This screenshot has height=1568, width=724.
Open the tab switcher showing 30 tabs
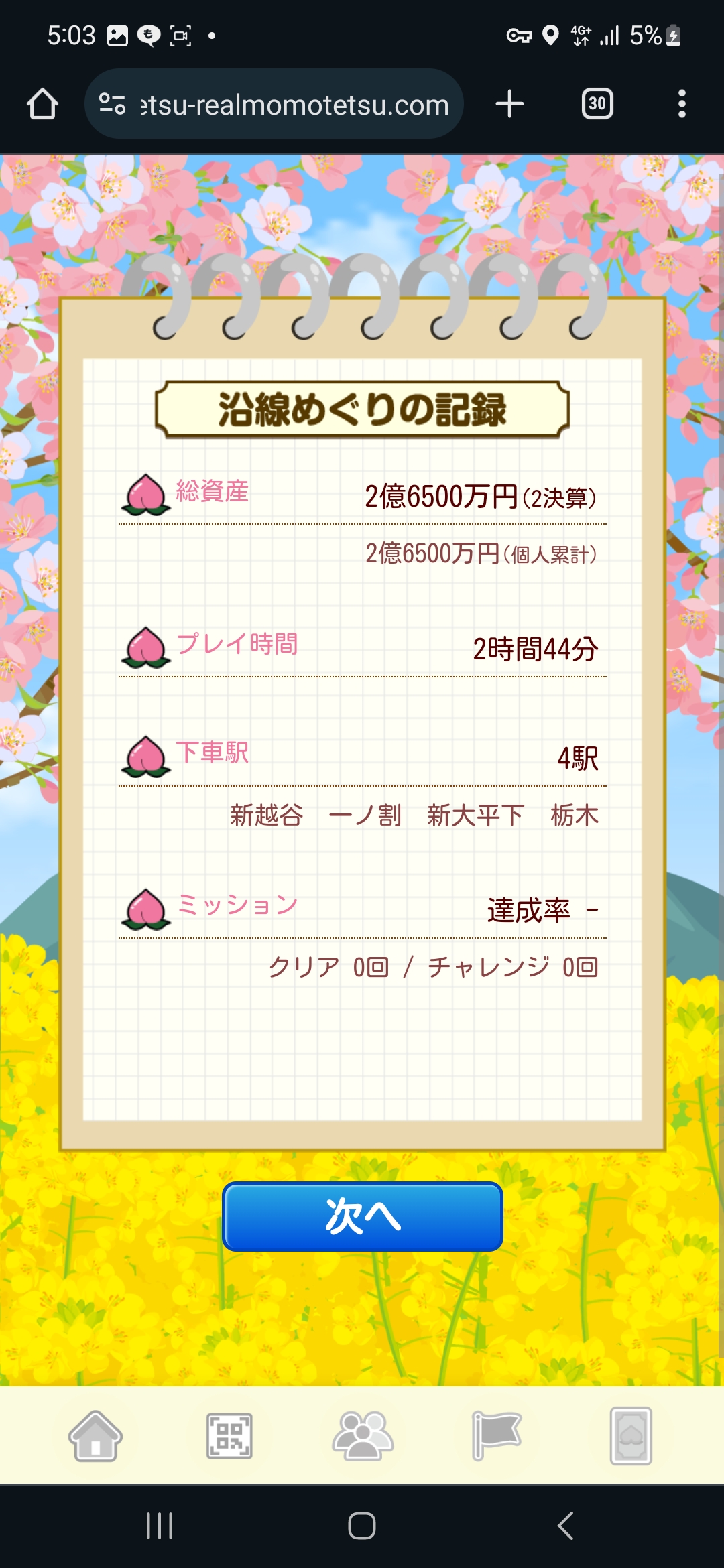point(597,104)
